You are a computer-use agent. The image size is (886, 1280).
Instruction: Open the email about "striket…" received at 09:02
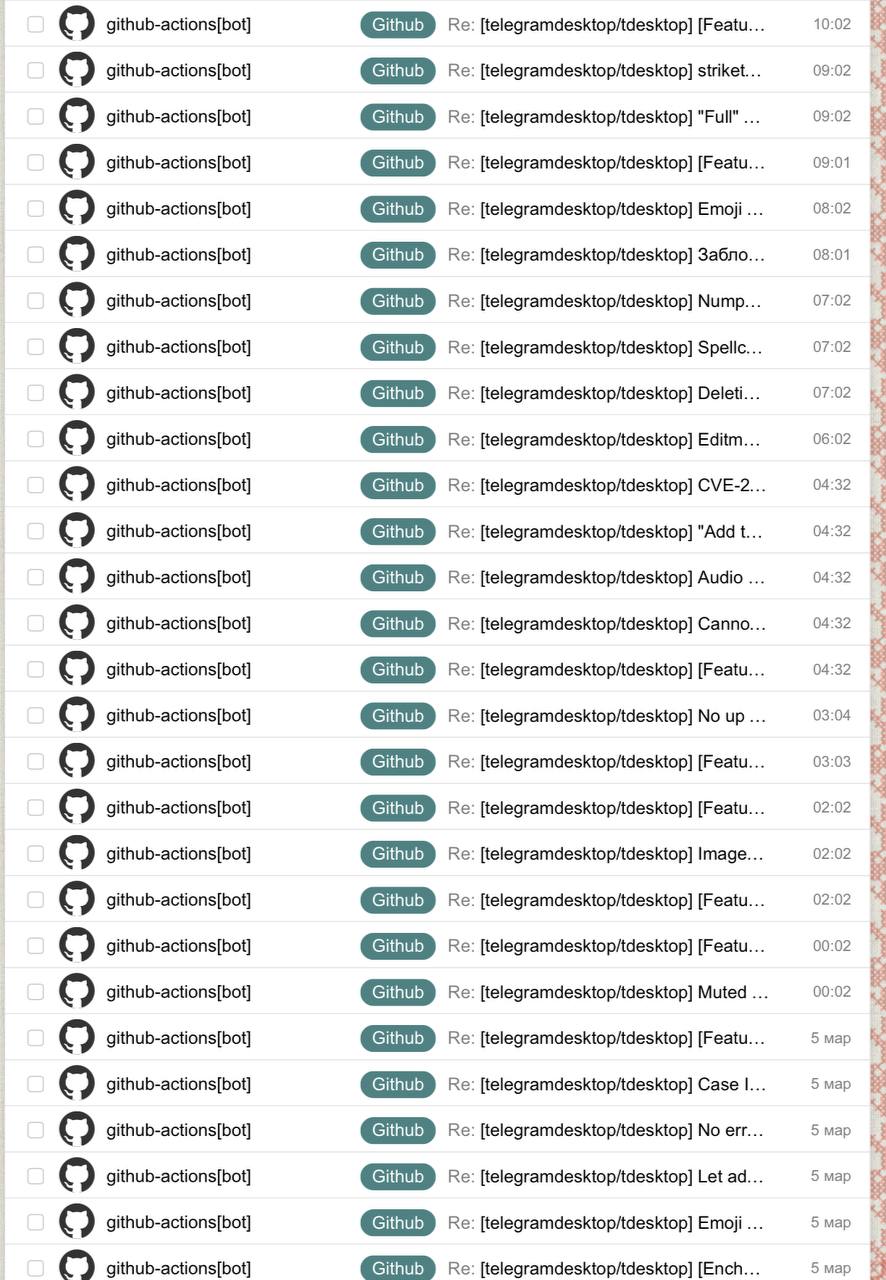click(x=605, y=70)
